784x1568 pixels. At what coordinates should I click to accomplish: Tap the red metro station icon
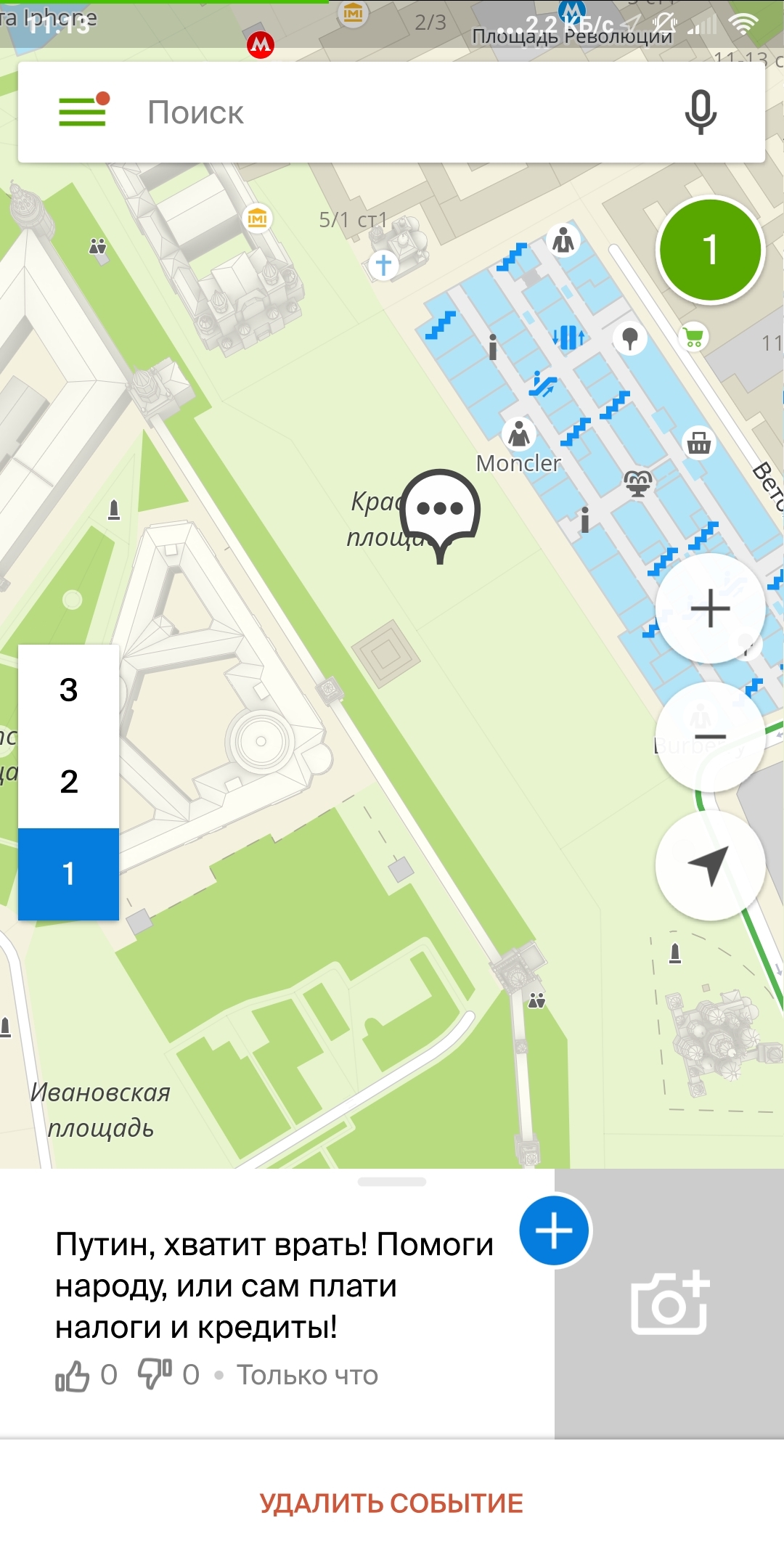point(260,45)
